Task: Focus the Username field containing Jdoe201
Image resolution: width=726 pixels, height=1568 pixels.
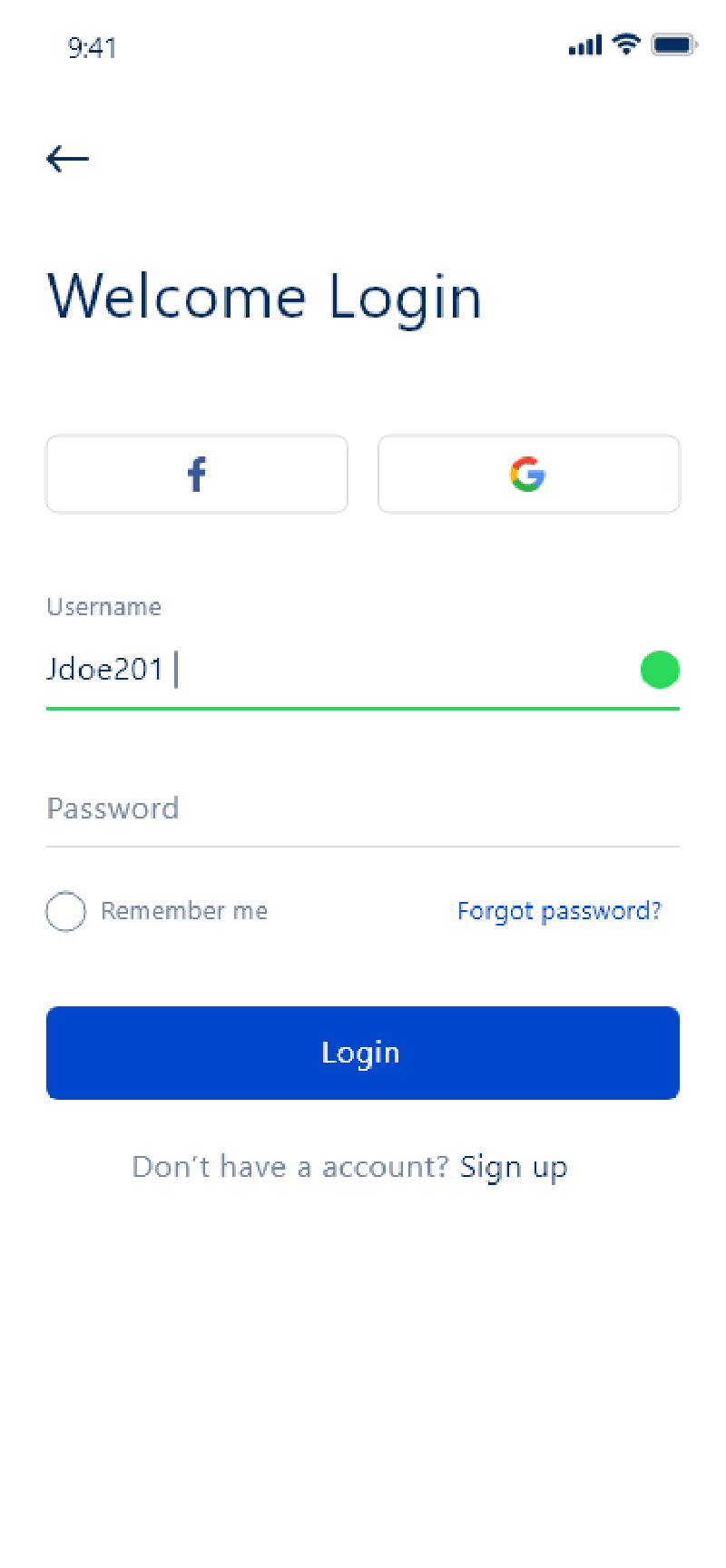Action: (363, 671)
